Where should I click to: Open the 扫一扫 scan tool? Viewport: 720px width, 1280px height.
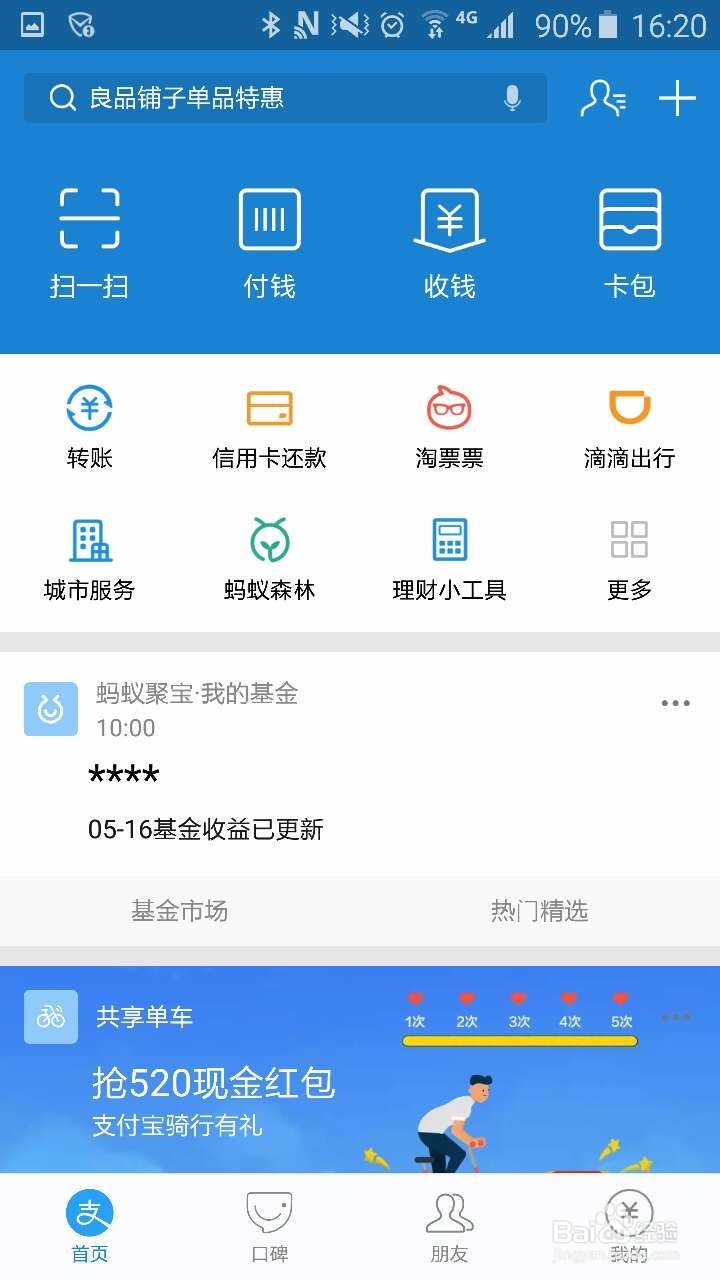(88, 240)
